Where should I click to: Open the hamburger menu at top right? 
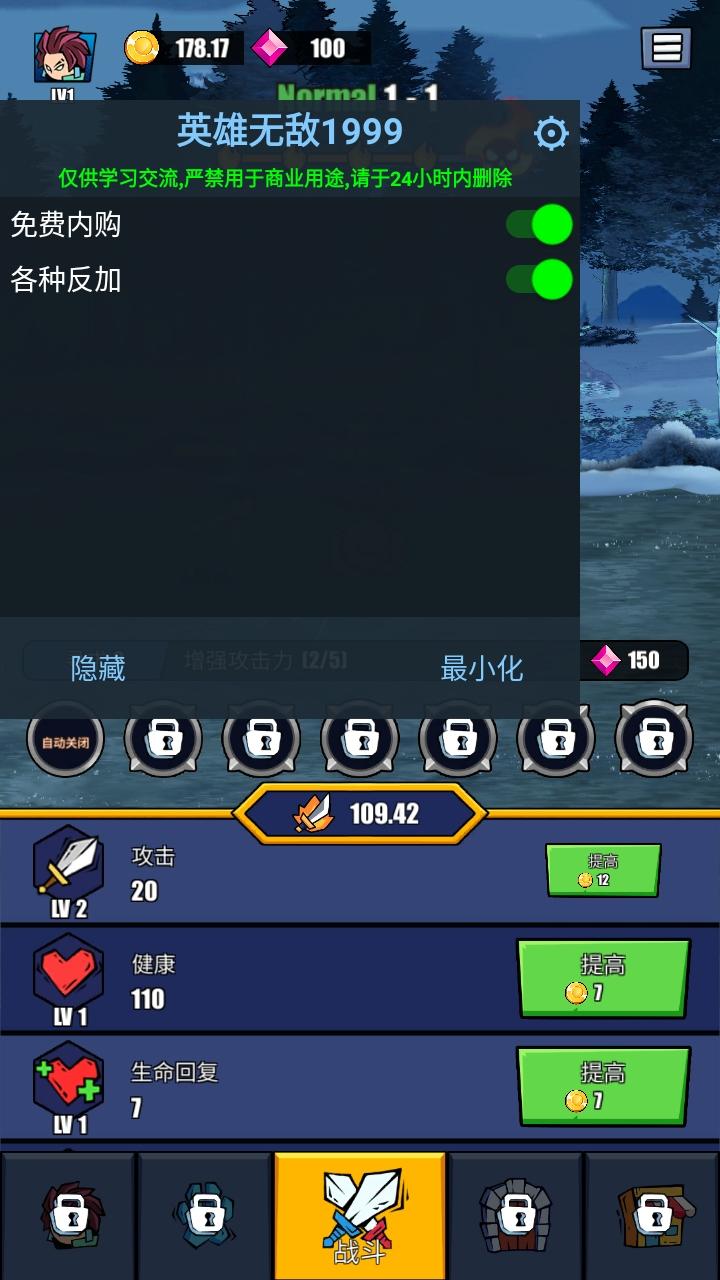tap(666, 47)
